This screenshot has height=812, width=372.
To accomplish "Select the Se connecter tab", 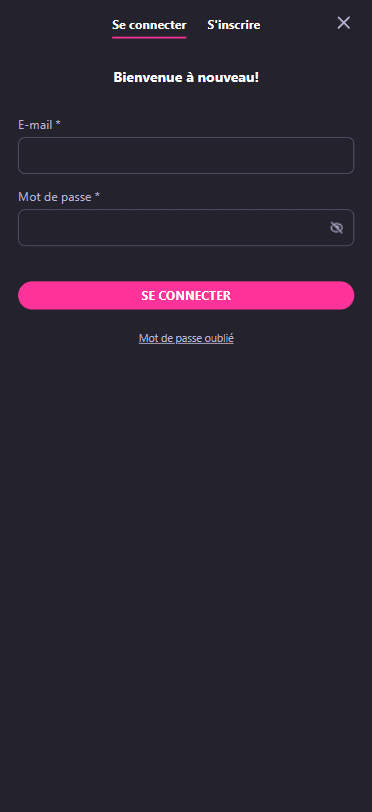I will click(x=149, y=25).
